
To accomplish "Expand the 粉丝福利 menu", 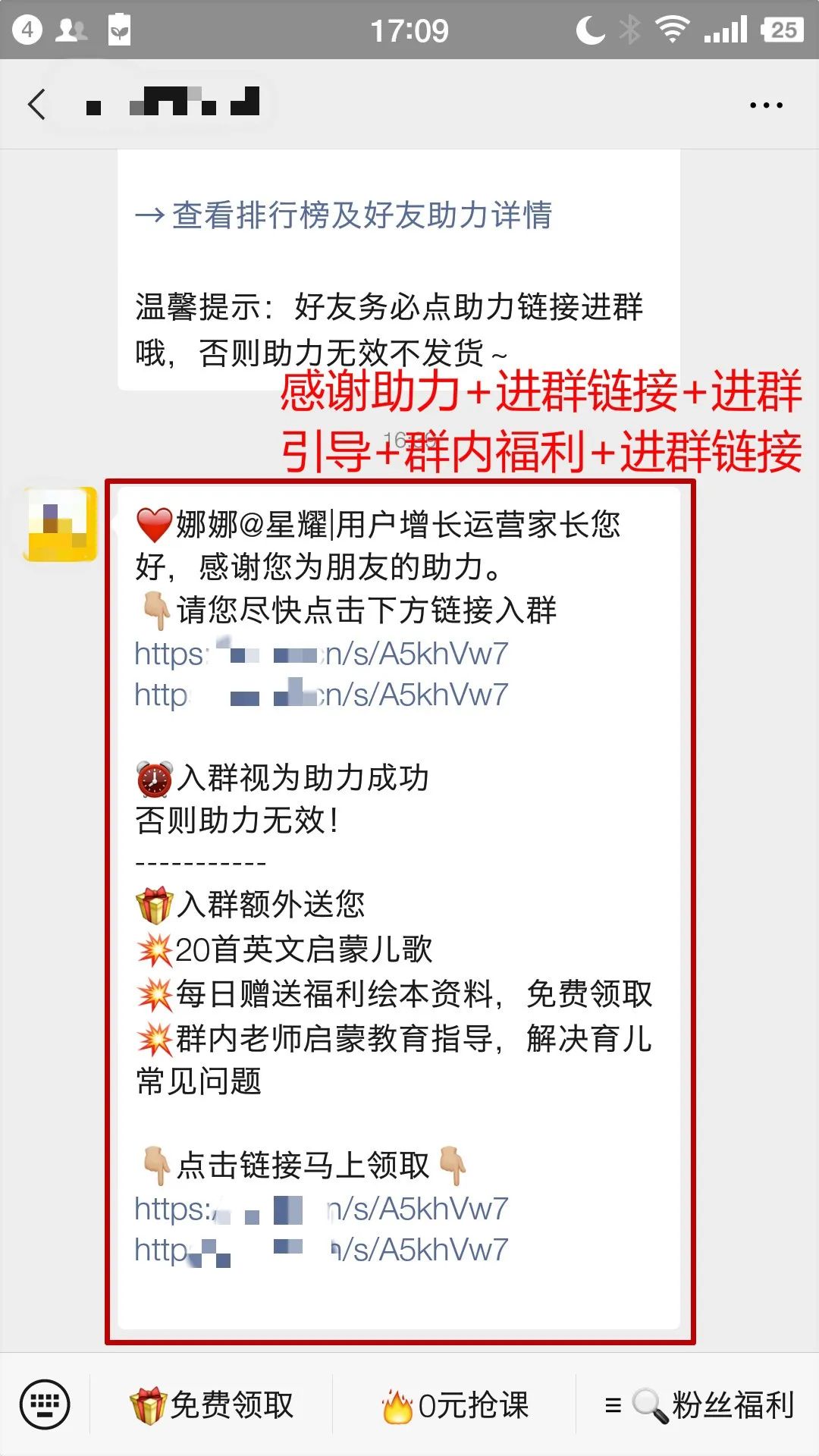I will 699,1405.
